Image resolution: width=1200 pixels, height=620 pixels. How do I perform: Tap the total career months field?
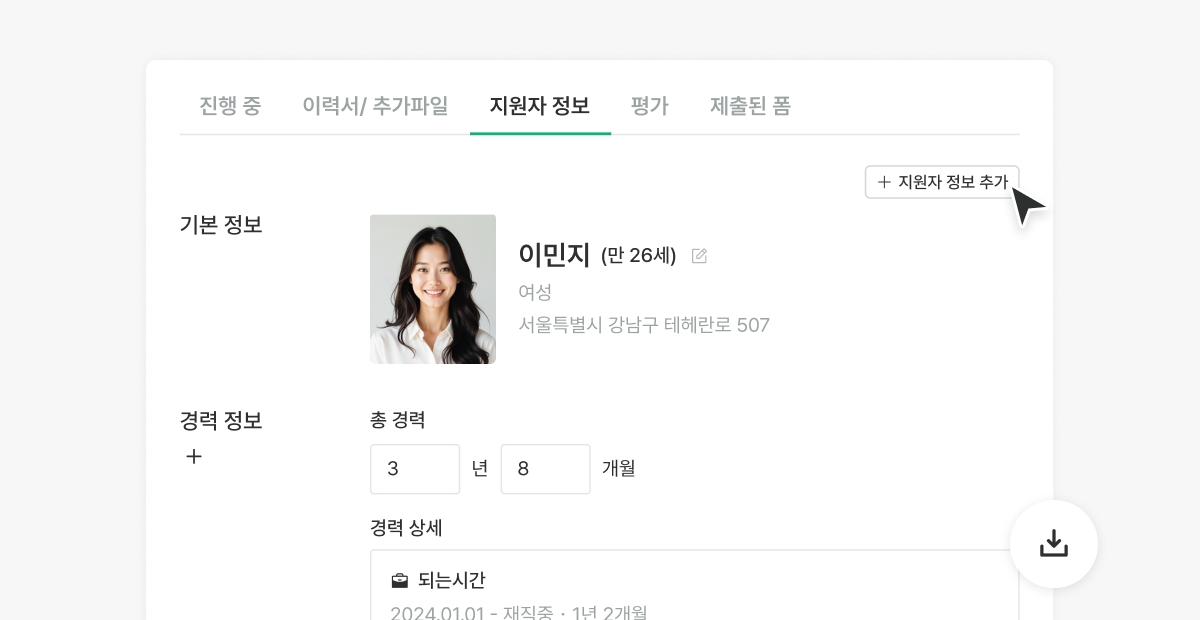click(545, 469)
